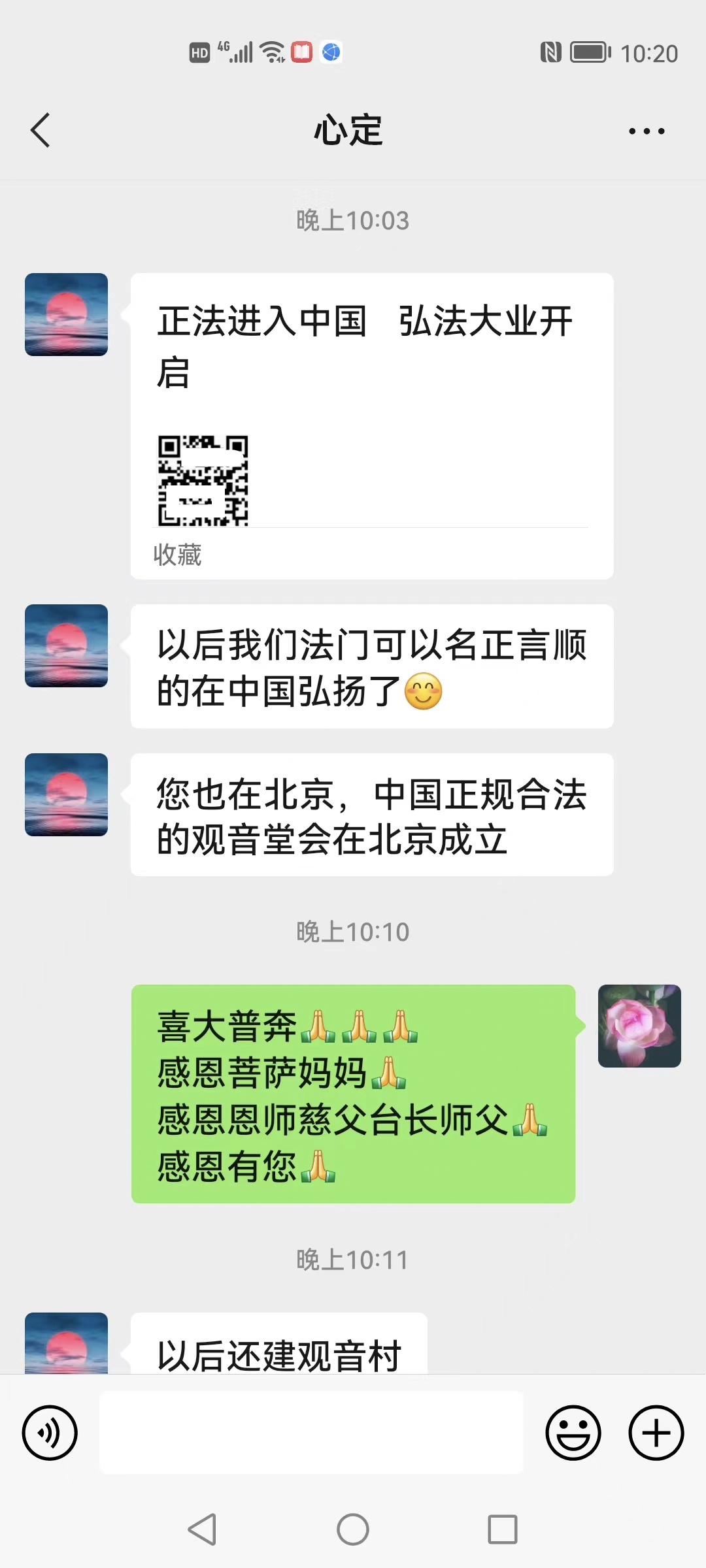This screenshot has height=1568, width=706.
Task: Open the emoji picker
Action: point(573,1433)
